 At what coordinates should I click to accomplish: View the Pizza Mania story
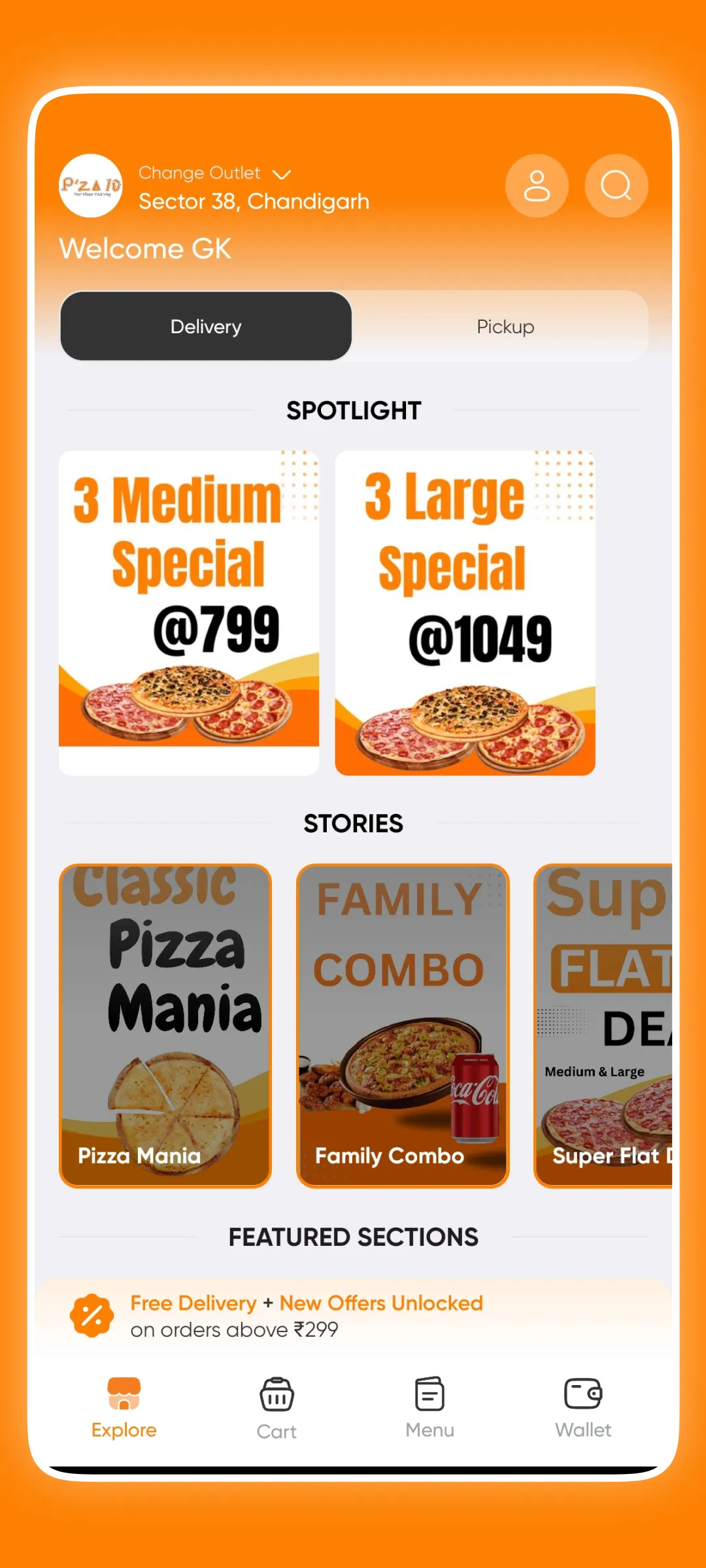tap(165, 1026)
